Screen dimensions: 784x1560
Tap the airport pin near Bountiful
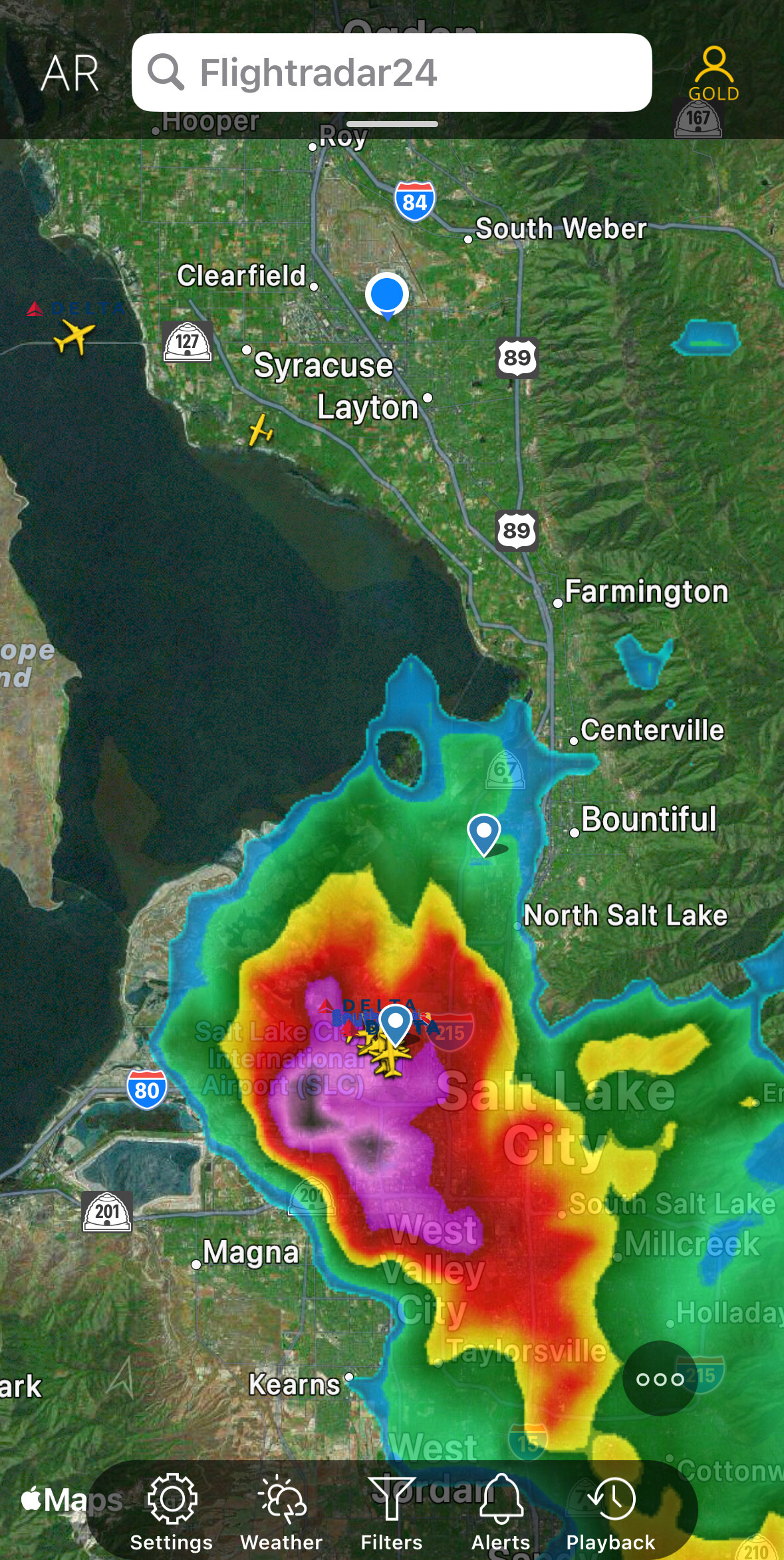coord(484,832)
